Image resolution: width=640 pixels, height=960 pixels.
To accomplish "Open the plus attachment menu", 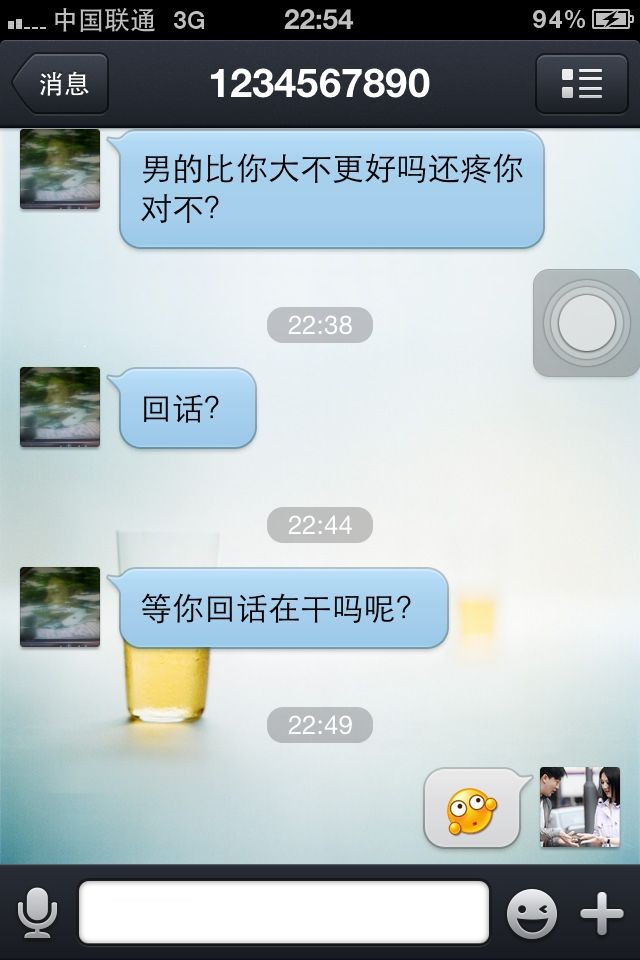I will [602, 912].
